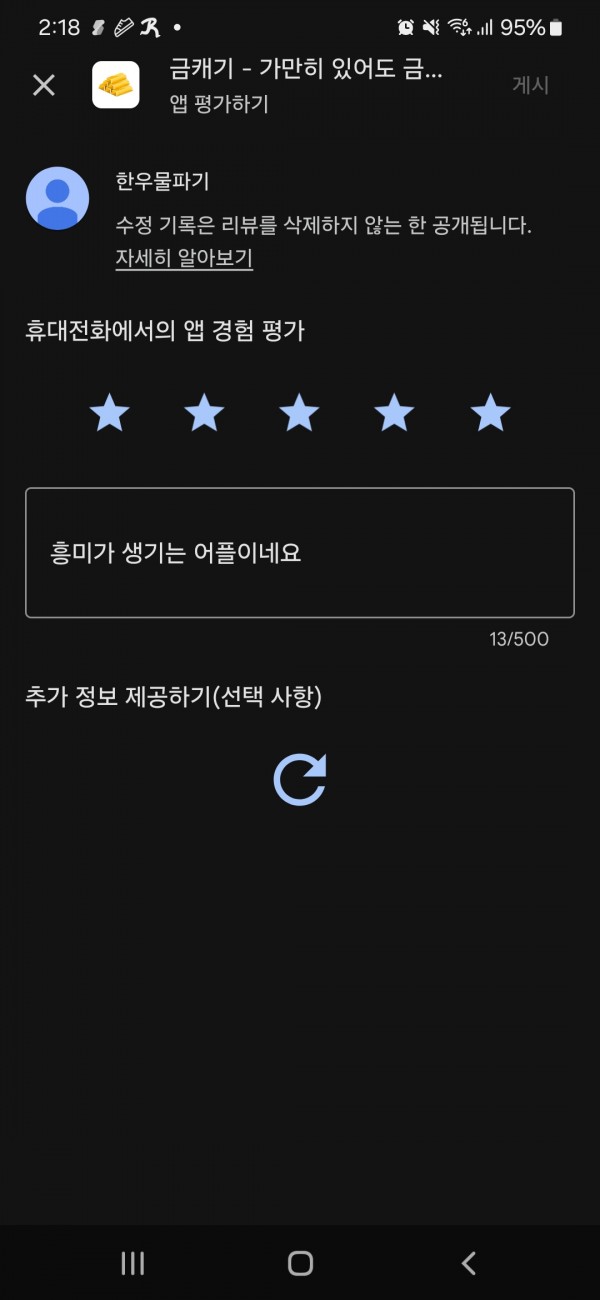Select the second rating star
Image resolution: width=600 pixels, height=1300 pixels.
[204, 412]
